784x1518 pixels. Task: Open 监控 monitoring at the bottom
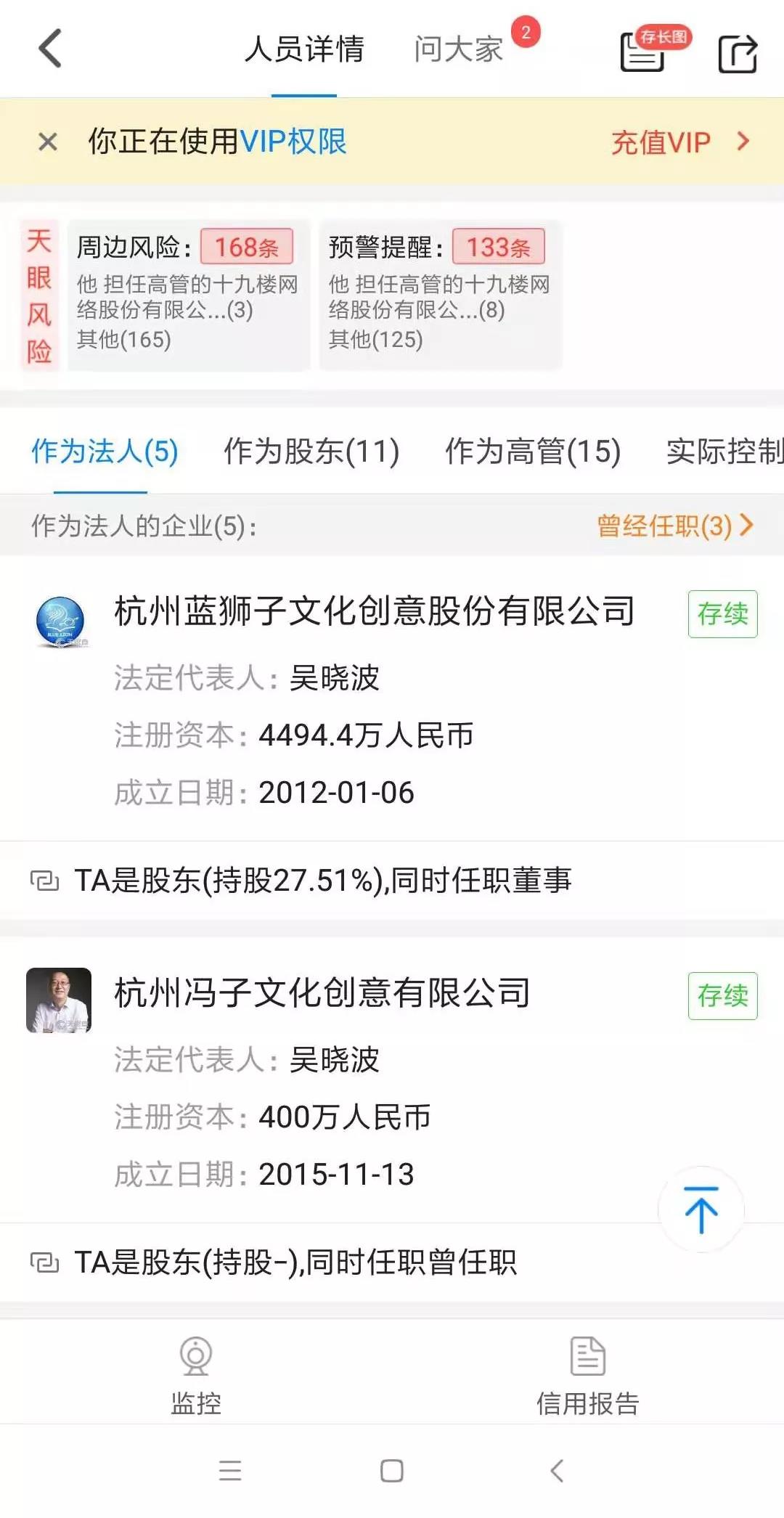(x=196, y=1374)
